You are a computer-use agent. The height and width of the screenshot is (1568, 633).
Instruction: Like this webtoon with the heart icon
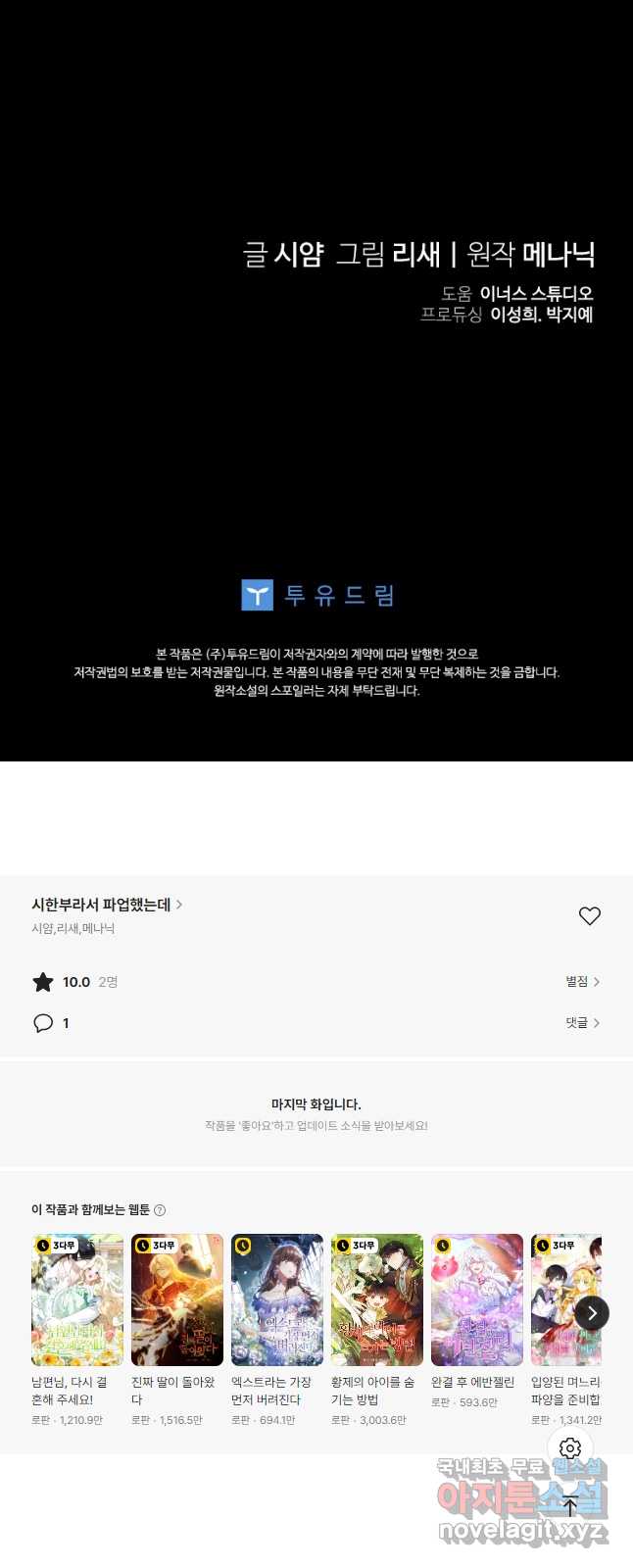589,916
